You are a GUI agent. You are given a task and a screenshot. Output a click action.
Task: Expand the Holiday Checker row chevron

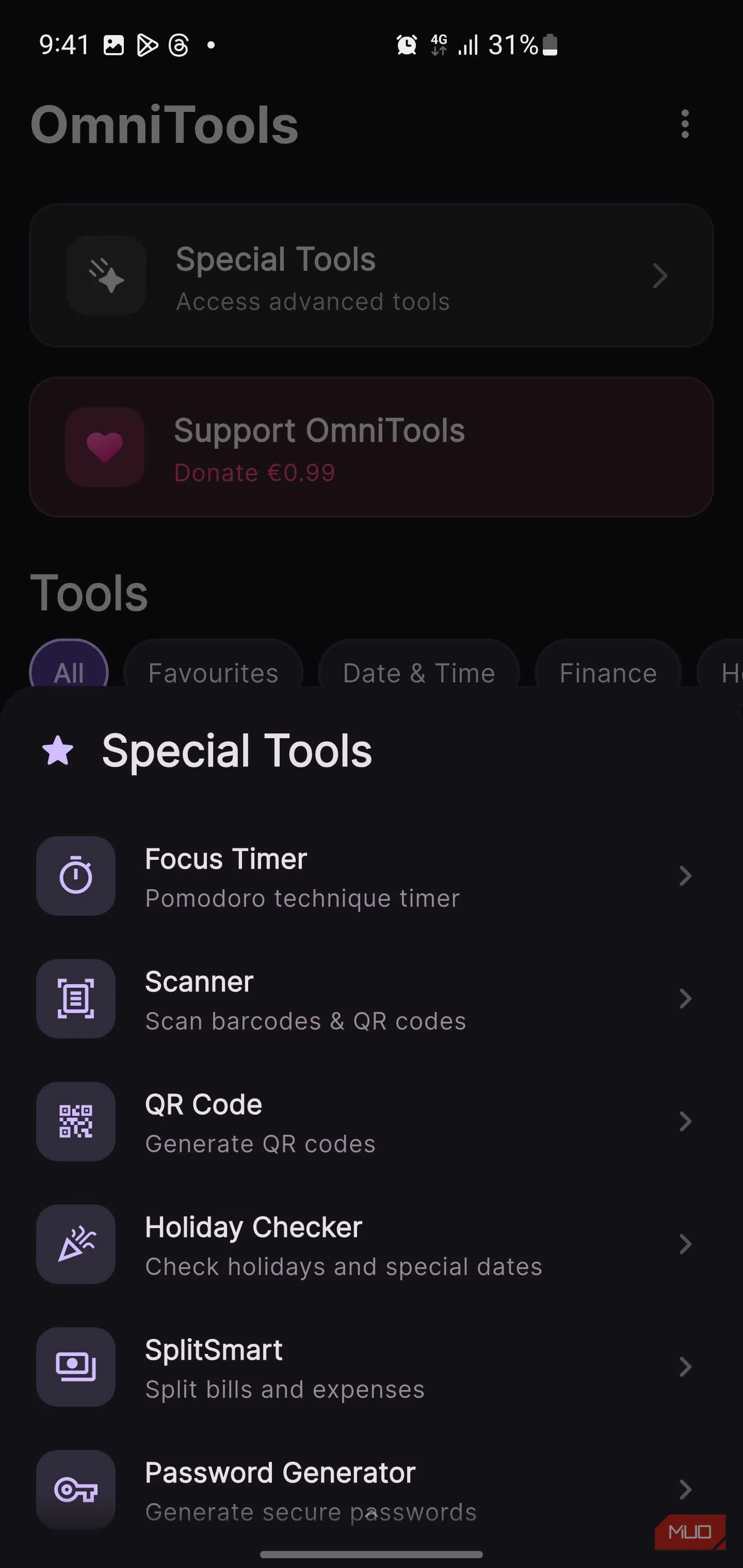(686, 1244)
